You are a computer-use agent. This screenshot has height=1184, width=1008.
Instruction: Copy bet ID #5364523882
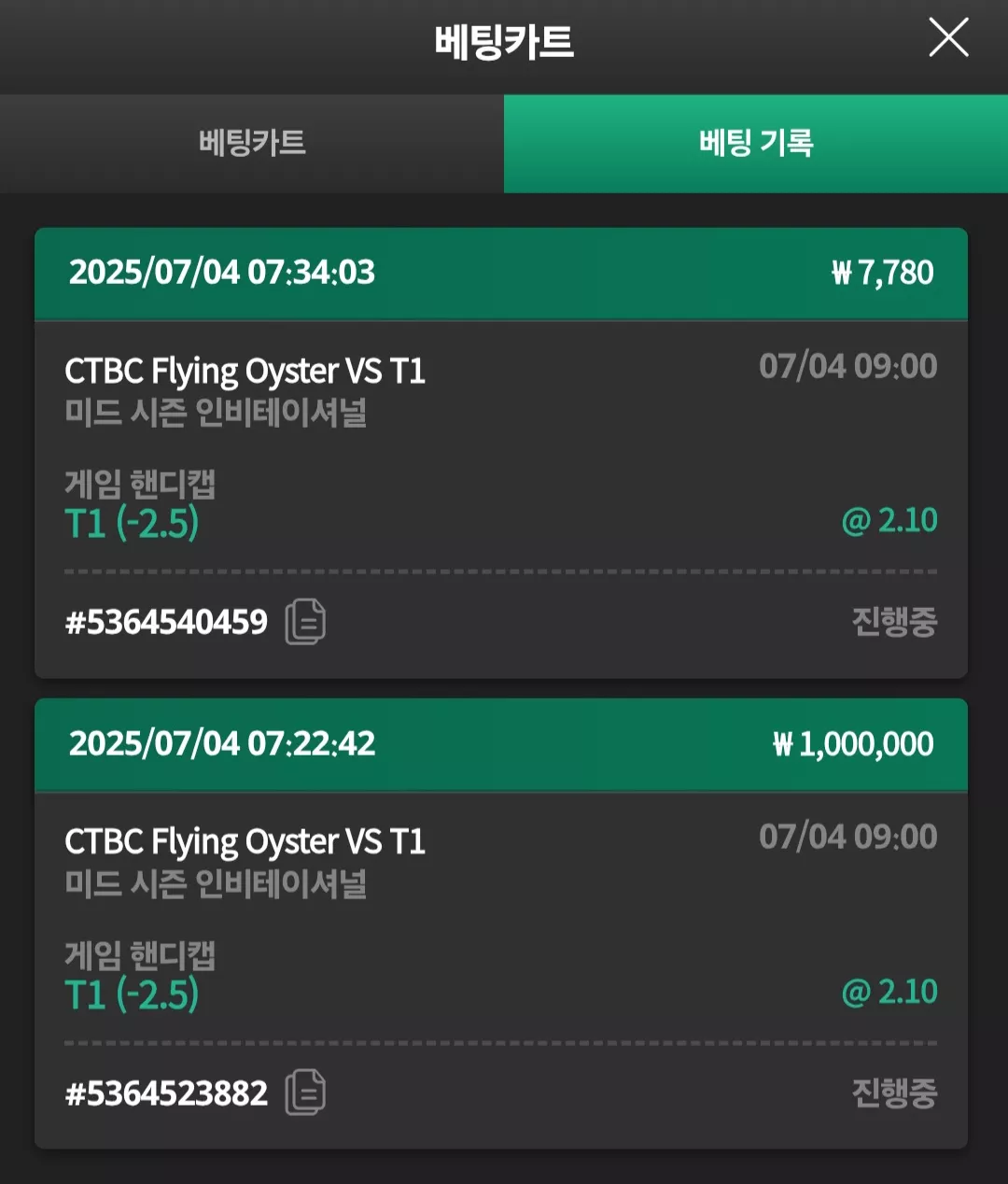[305, 1092]
